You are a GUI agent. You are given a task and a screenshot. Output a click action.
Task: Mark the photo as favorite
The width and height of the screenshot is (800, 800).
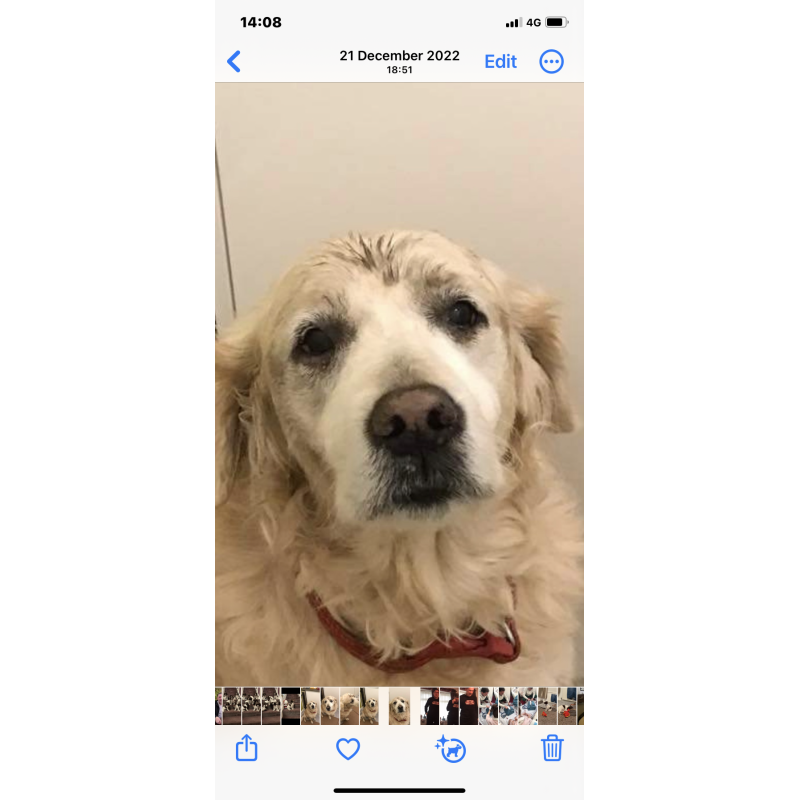348,748
